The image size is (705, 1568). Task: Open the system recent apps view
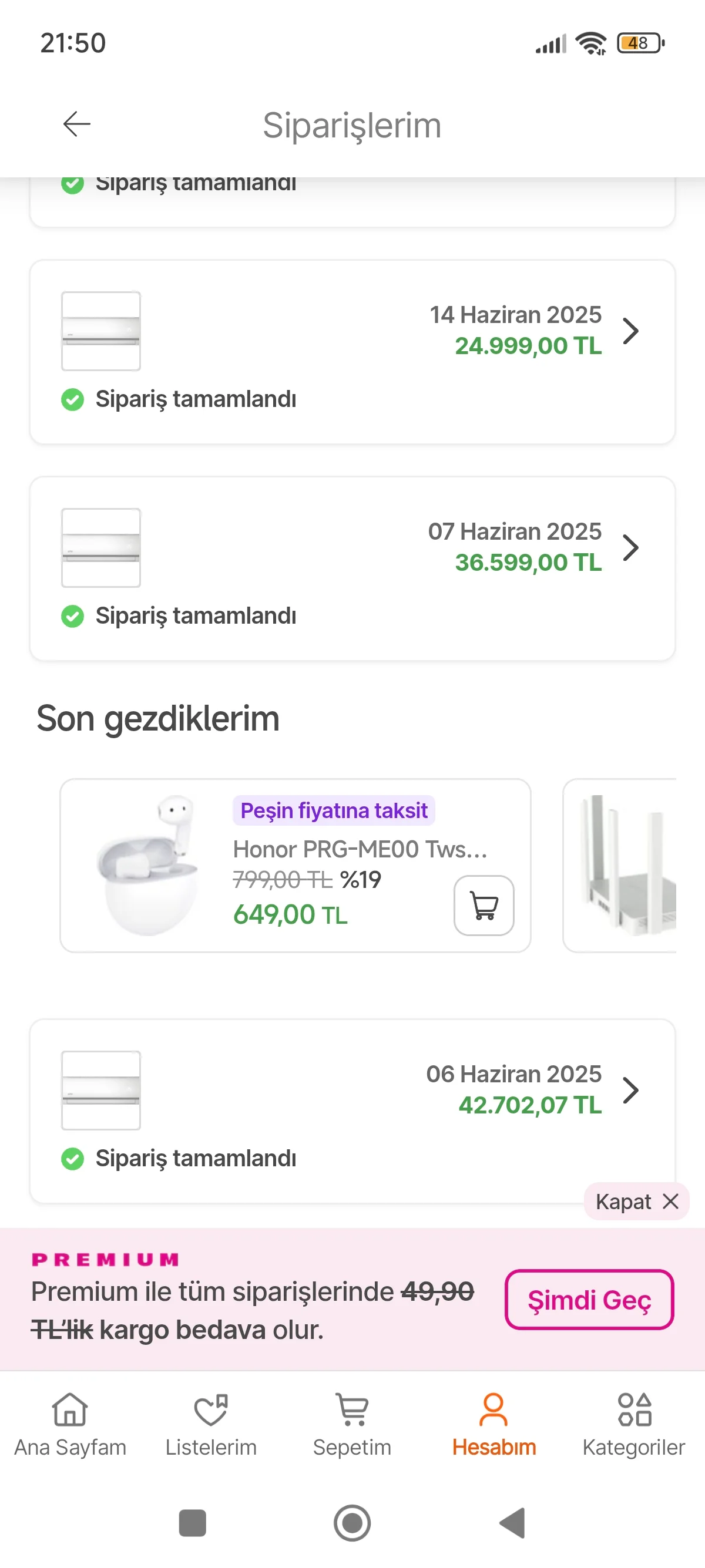192,1523
